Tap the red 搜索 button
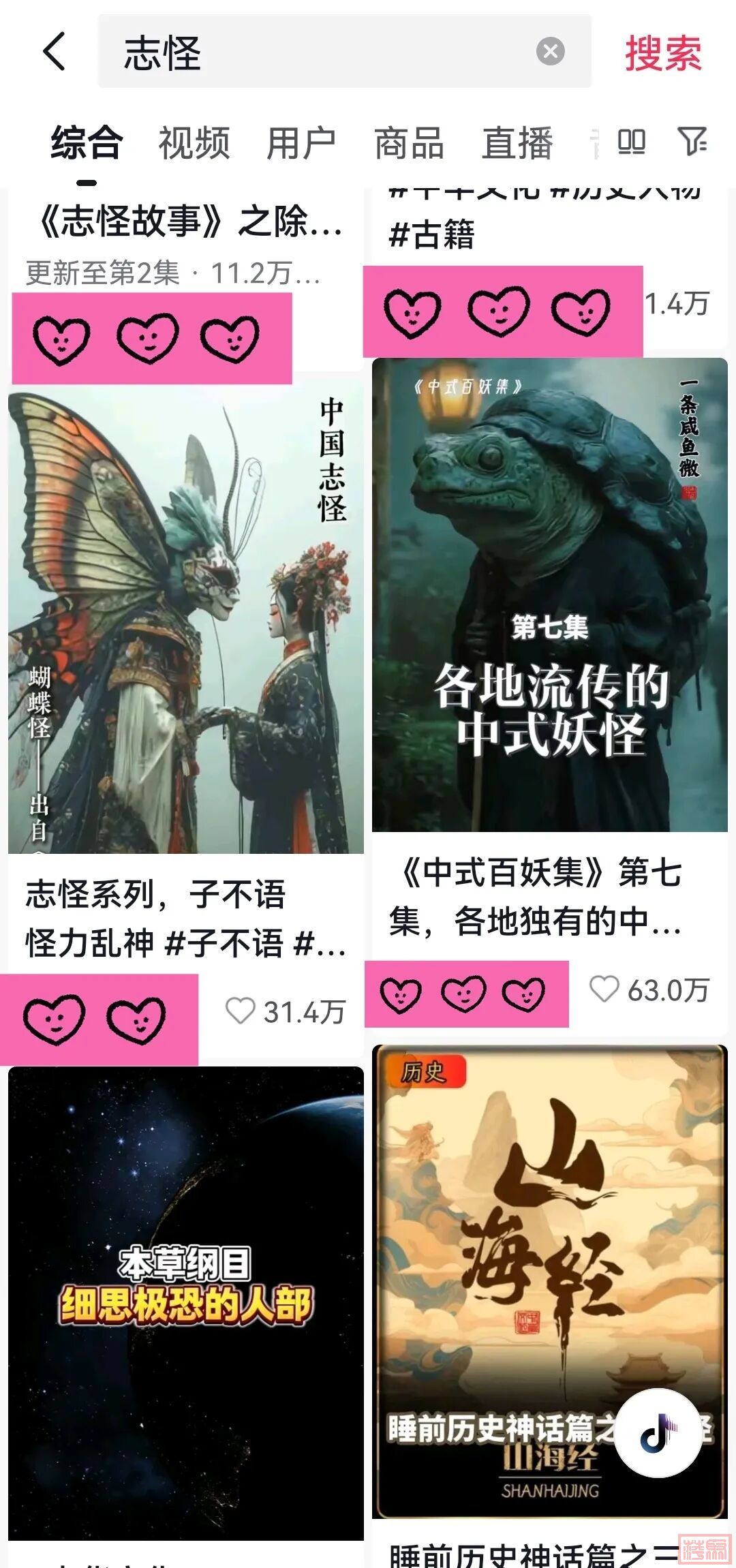Image resolution: width=736 pixels, height=1568 pixels. [x=663, y=53]
